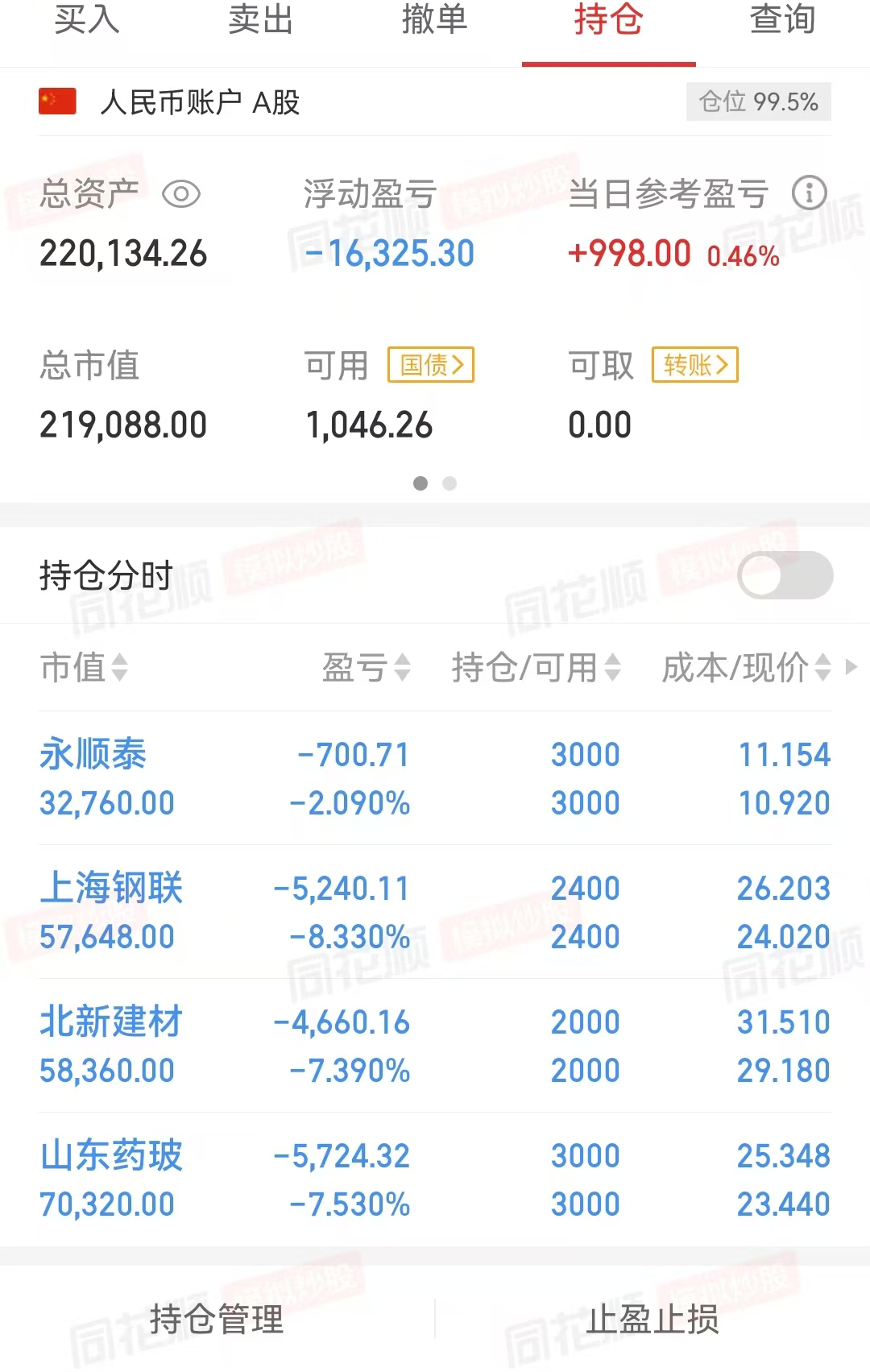870x1372 pixels.
Task: Click the China flag icon on the account row
Action: pyautogui.click(x=55, y=102)
